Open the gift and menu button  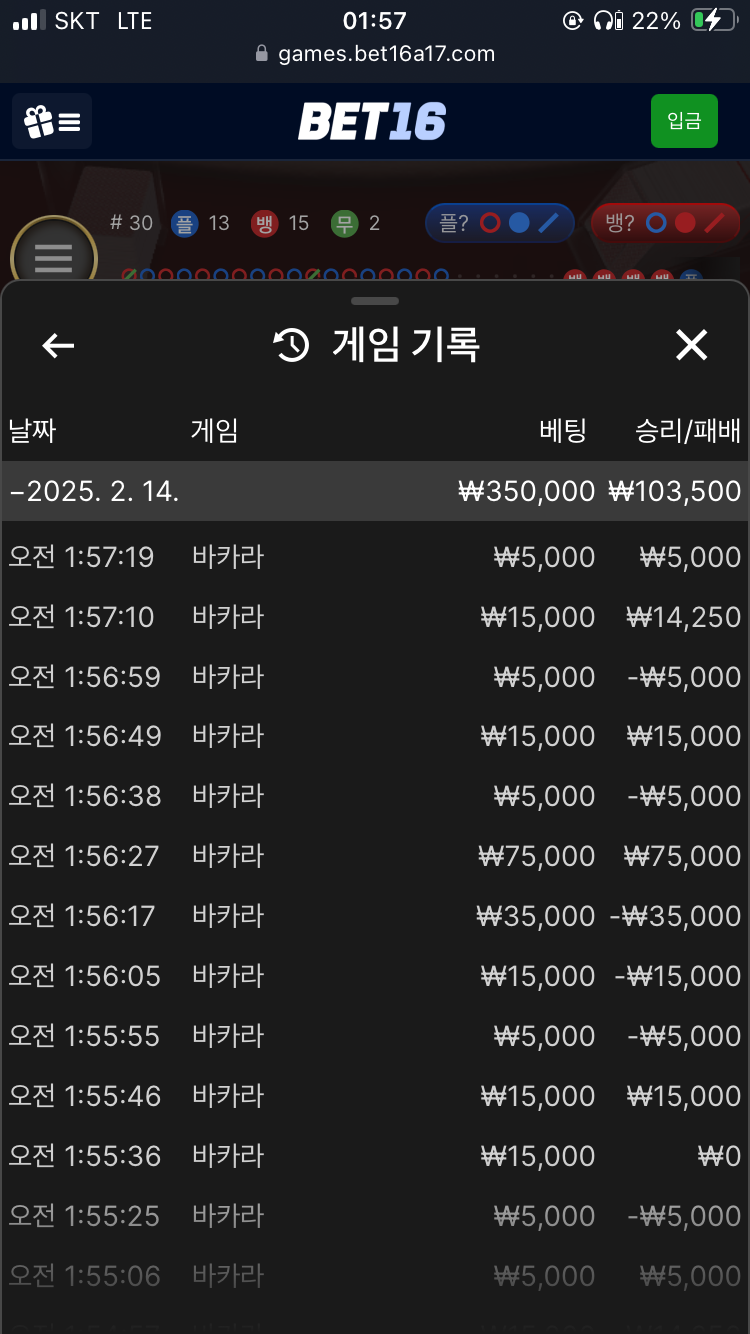coord(52,122)
